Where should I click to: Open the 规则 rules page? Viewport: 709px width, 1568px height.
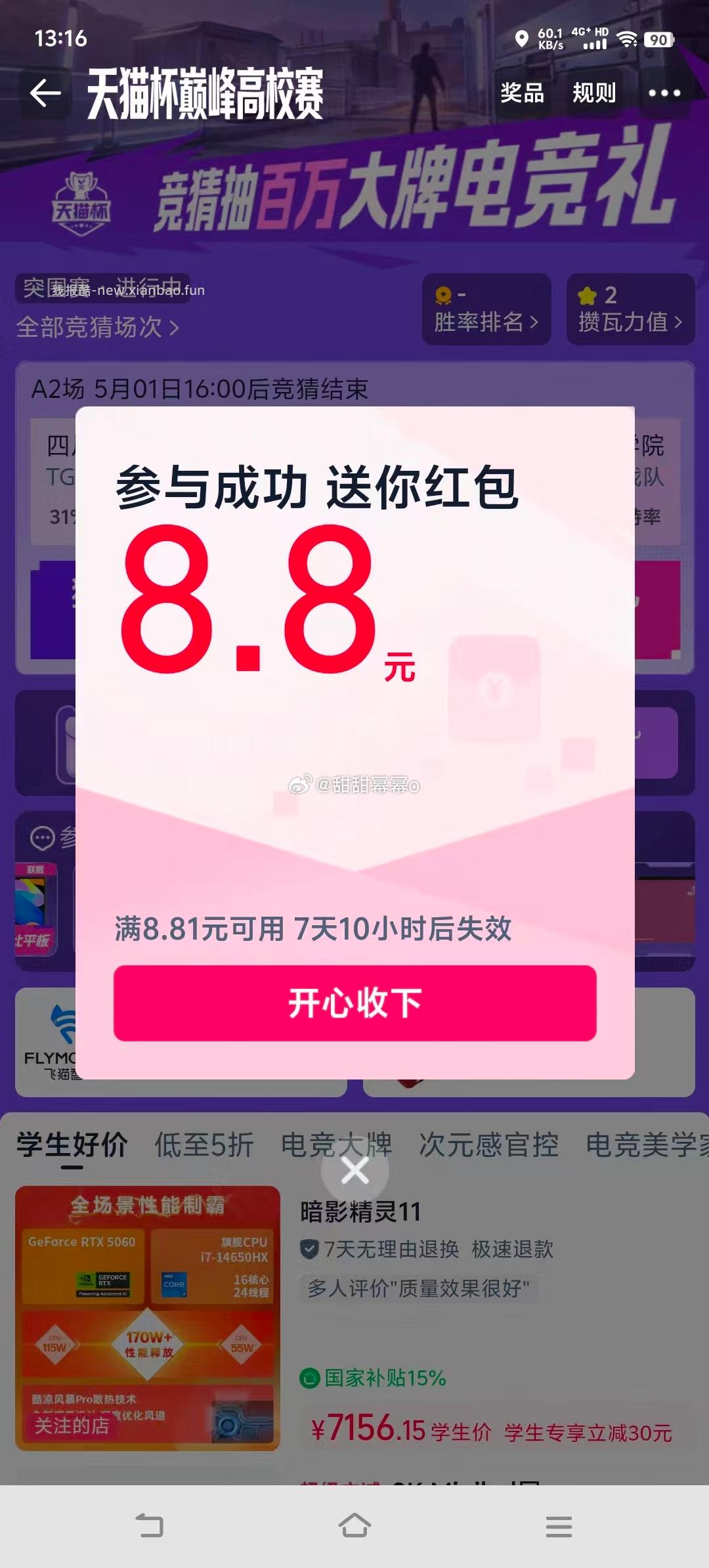(593, 93)
